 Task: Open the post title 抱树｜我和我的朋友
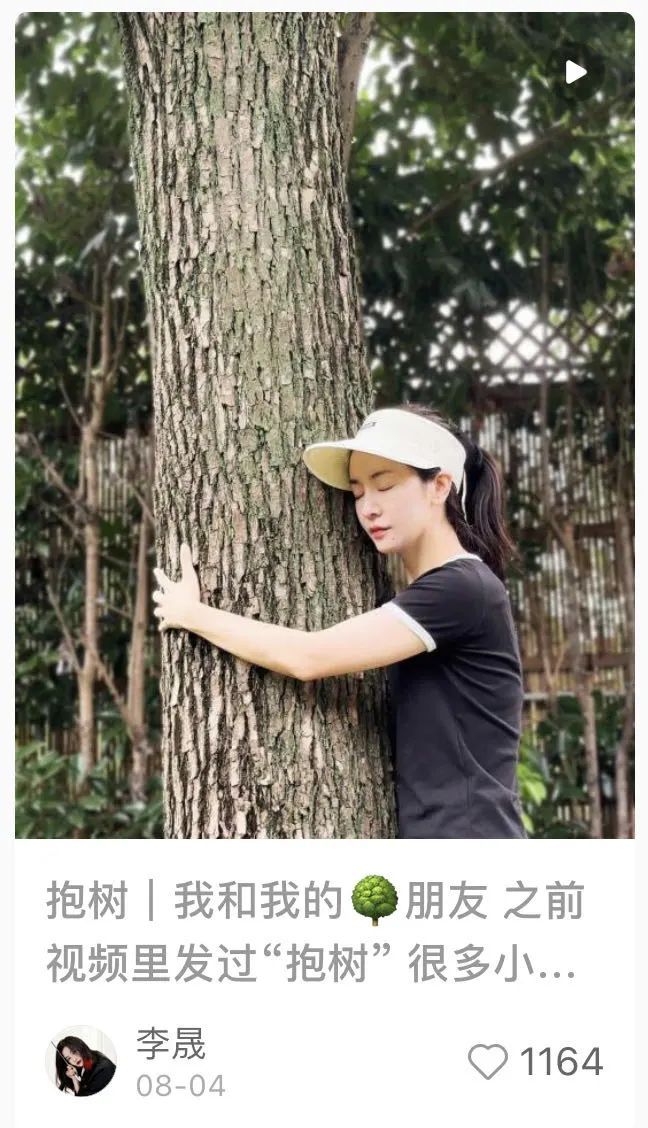(x=314, y=932)
